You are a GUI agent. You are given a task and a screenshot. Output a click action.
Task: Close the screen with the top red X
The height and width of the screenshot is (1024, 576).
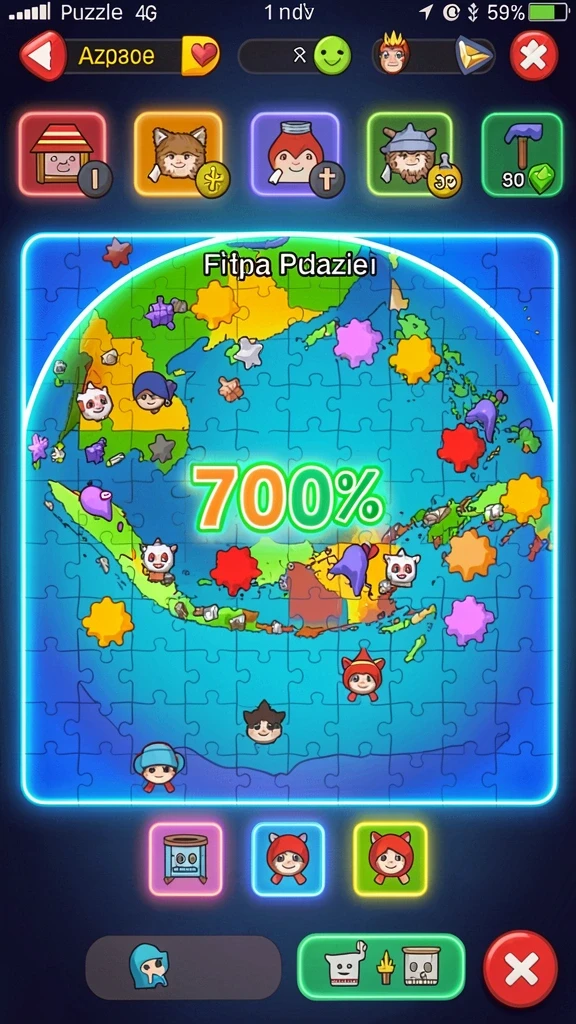click(534, 56)
